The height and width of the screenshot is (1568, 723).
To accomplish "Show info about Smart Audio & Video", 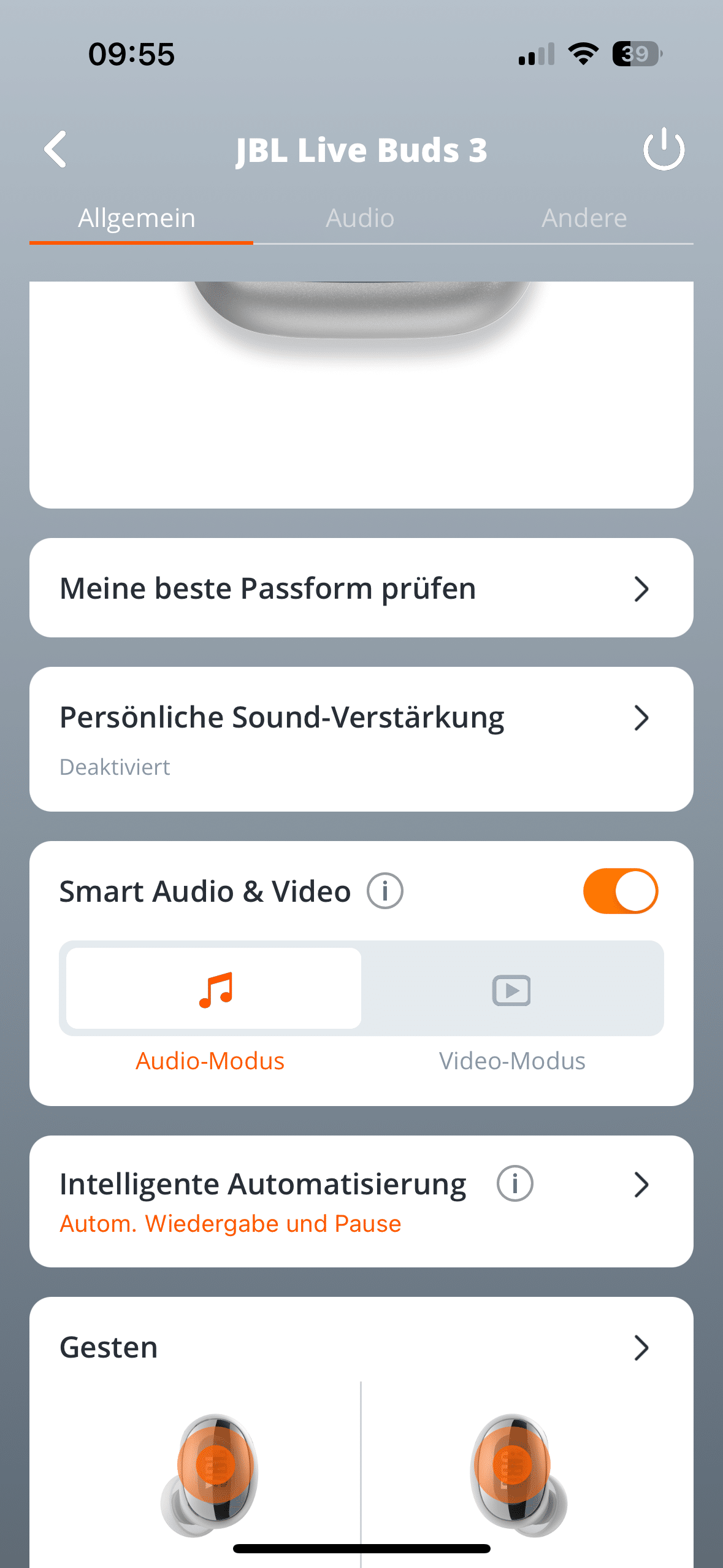I will (385, 891).
